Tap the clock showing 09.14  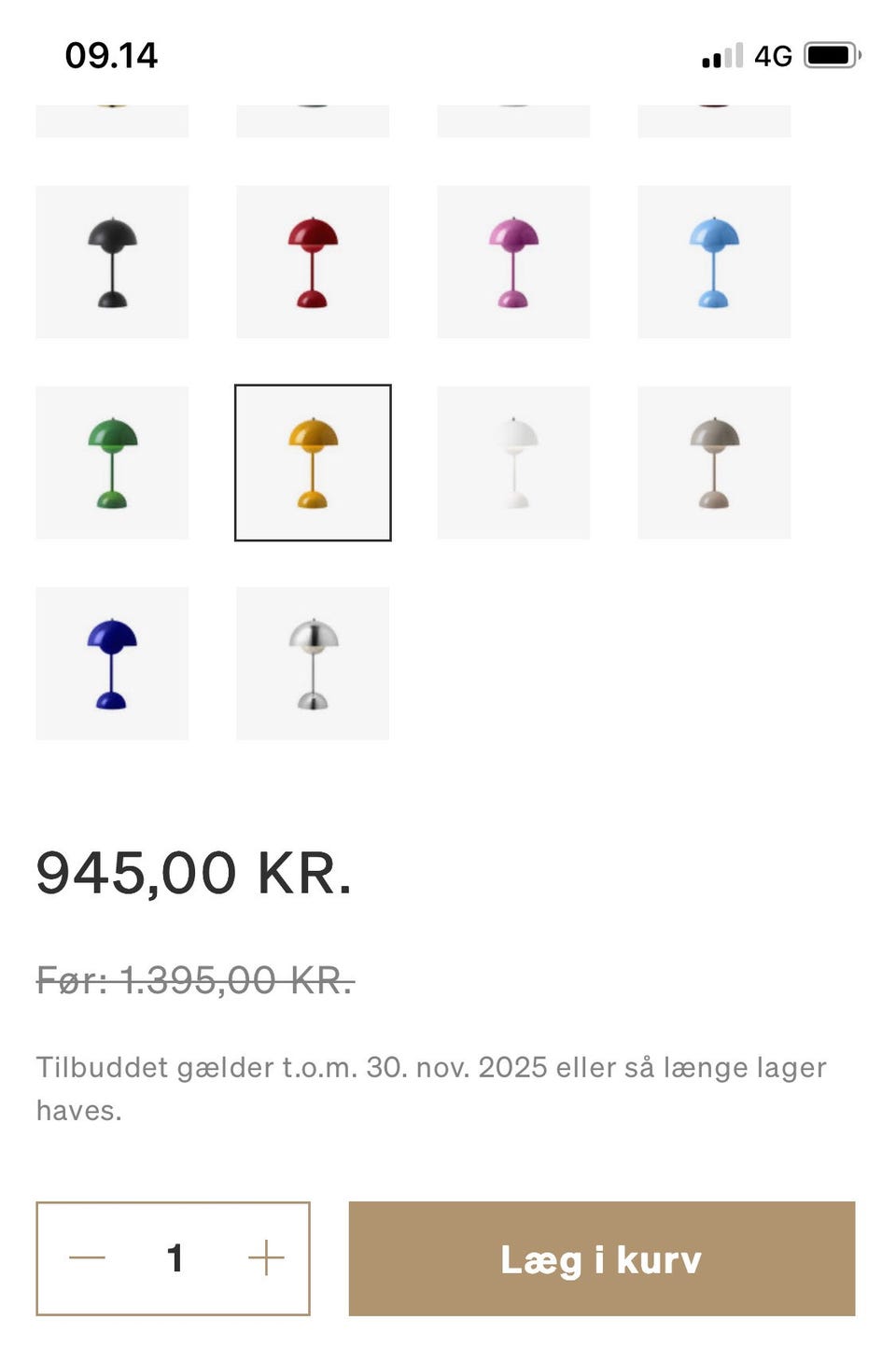tap(111, 56)
